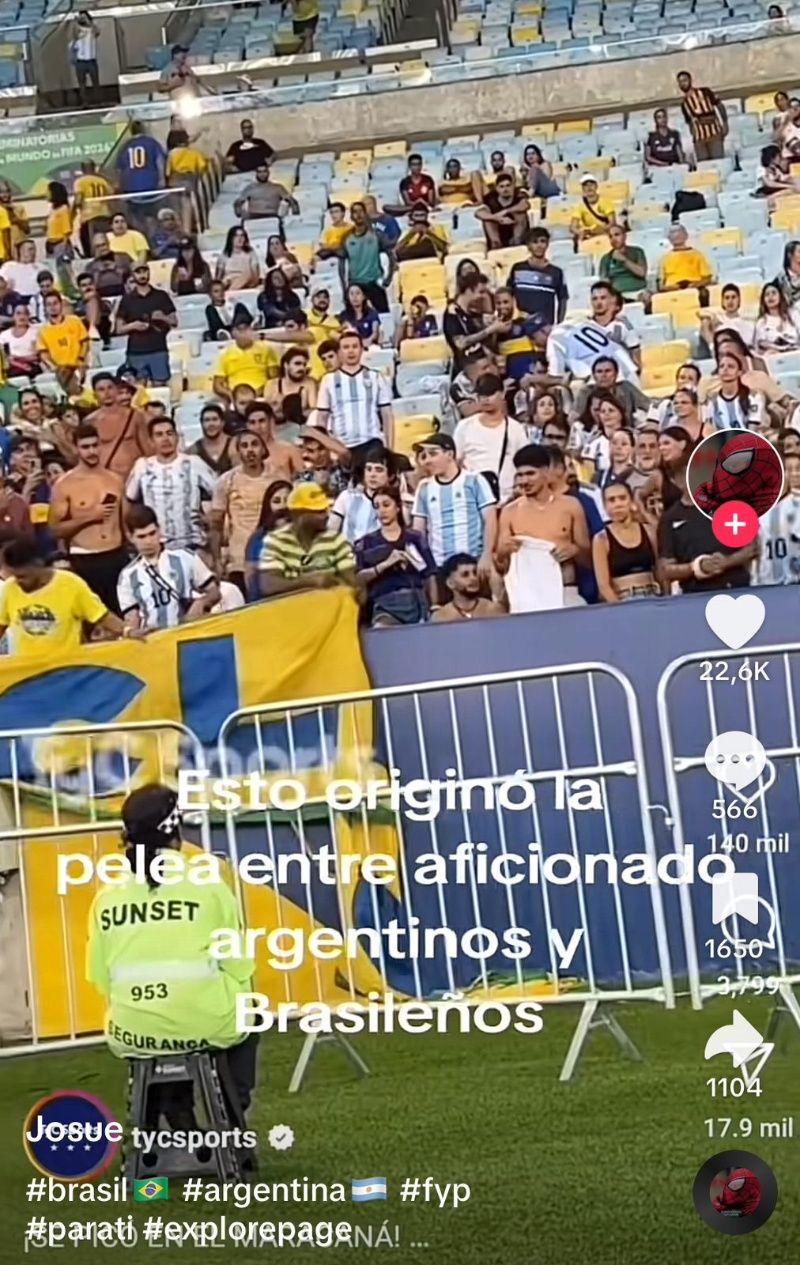Viewport: 800px width, 1265px height.
Task: Open Josue's profile from the username
Action: click(x=74, y=1130)
